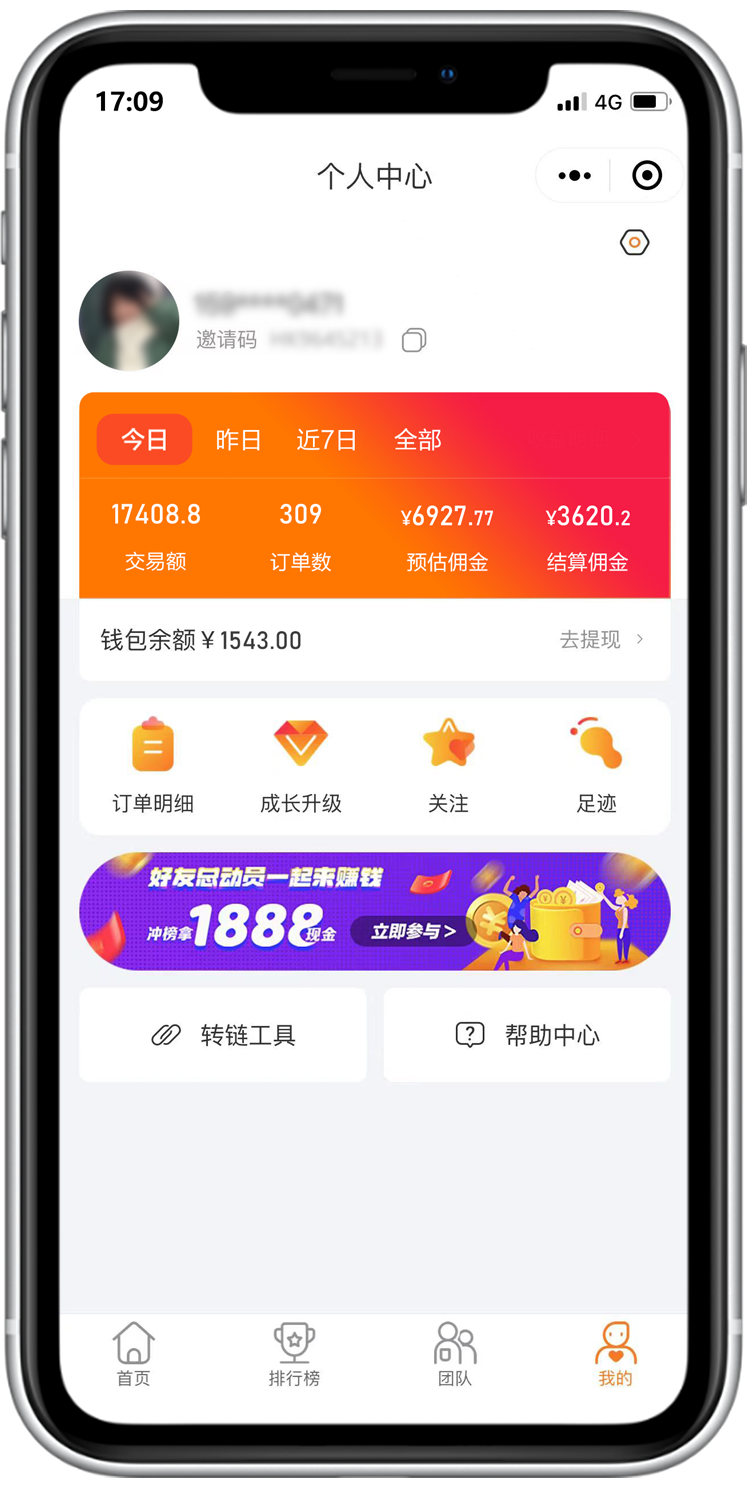Switch to 全部 statistics
Image resolution: width=750 pixels, height=1488 pixels.
click(417, 440)
